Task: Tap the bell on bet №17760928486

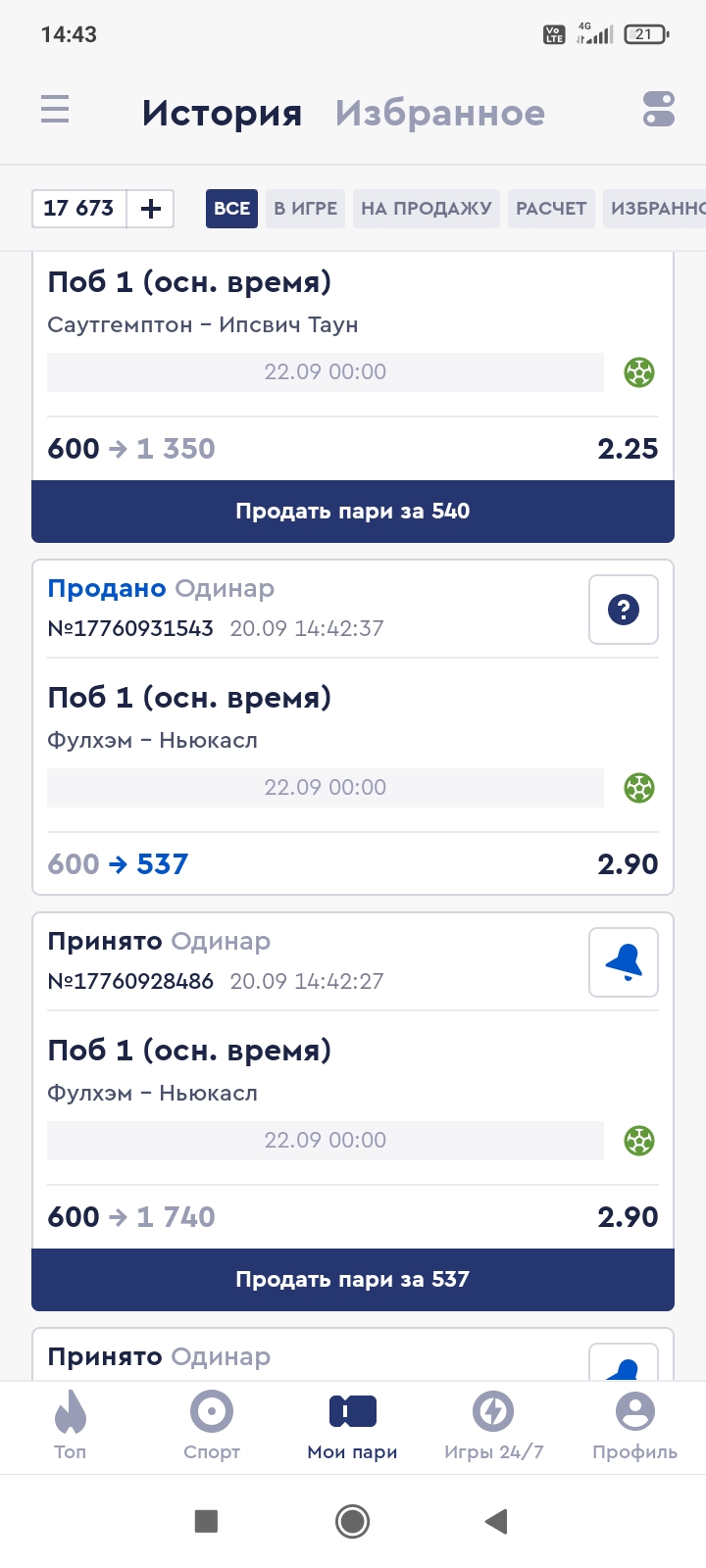Action: pyautogui.click(x=624, y=962)
